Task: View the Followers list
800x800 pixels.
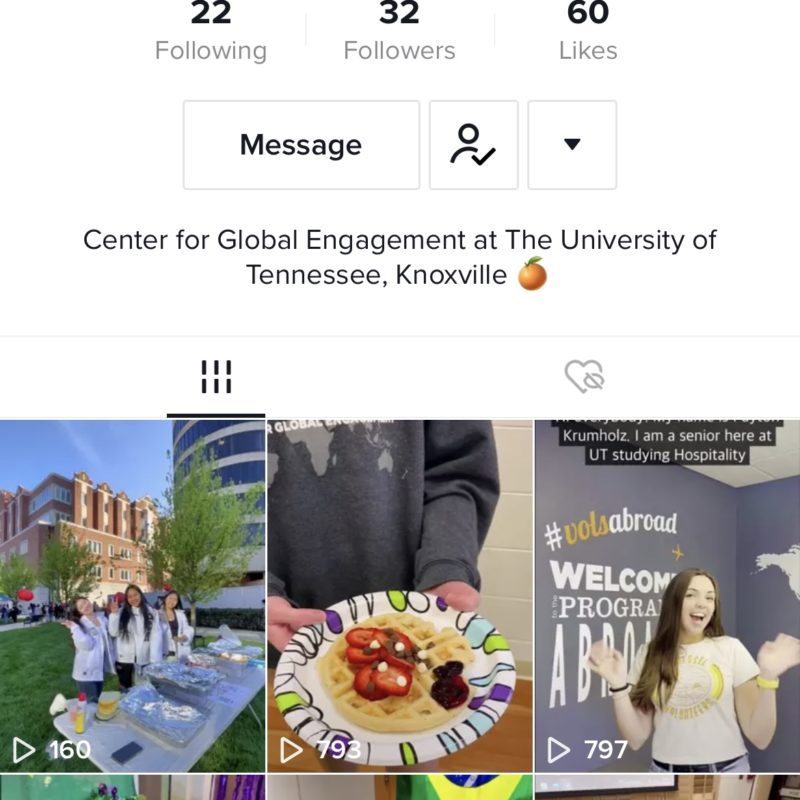Action: [x=399, y=33]
